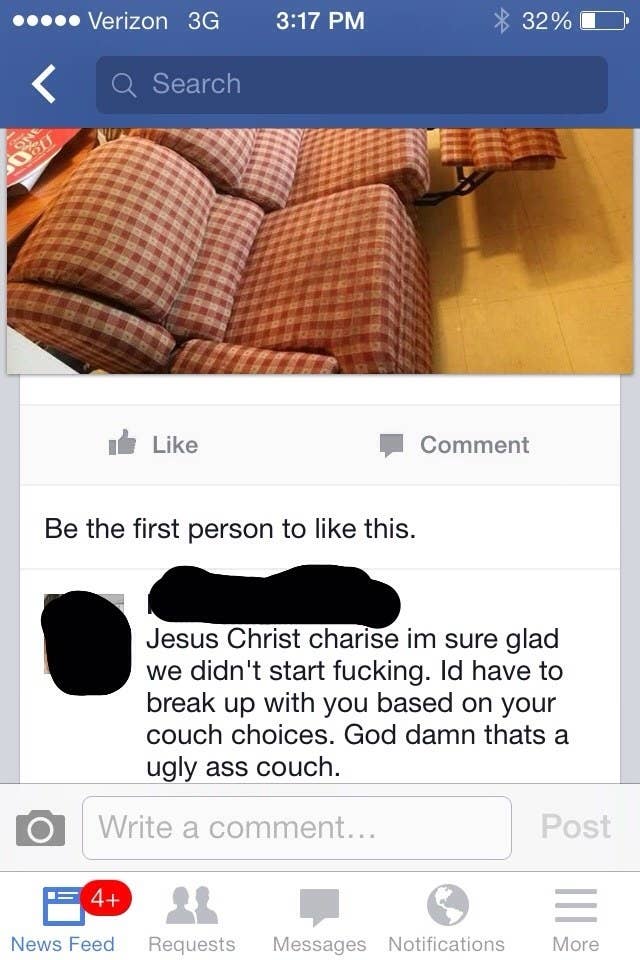Focus the Write a comment field

point(296,828)
